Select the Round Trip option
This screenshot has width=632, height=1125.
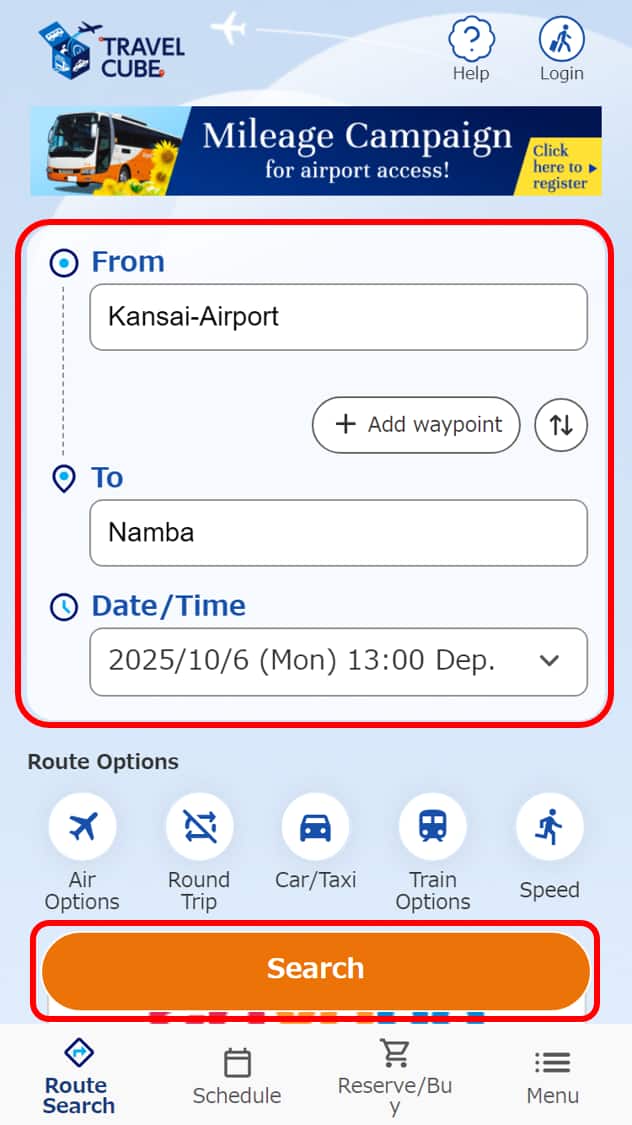(x=199, y=827)
